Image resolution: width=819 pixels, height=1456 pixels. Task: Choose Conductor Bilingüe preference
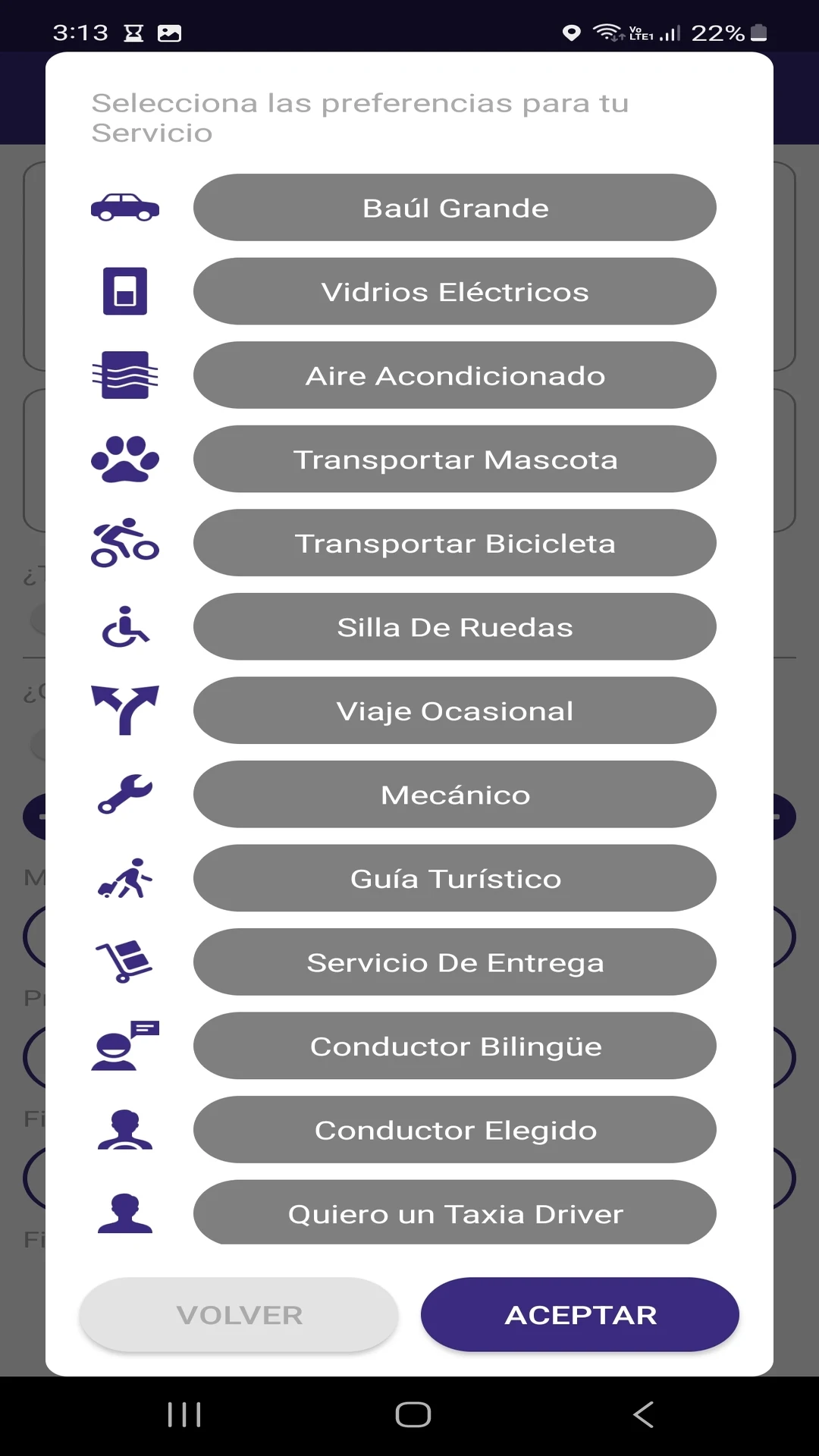coord(455,1046)
